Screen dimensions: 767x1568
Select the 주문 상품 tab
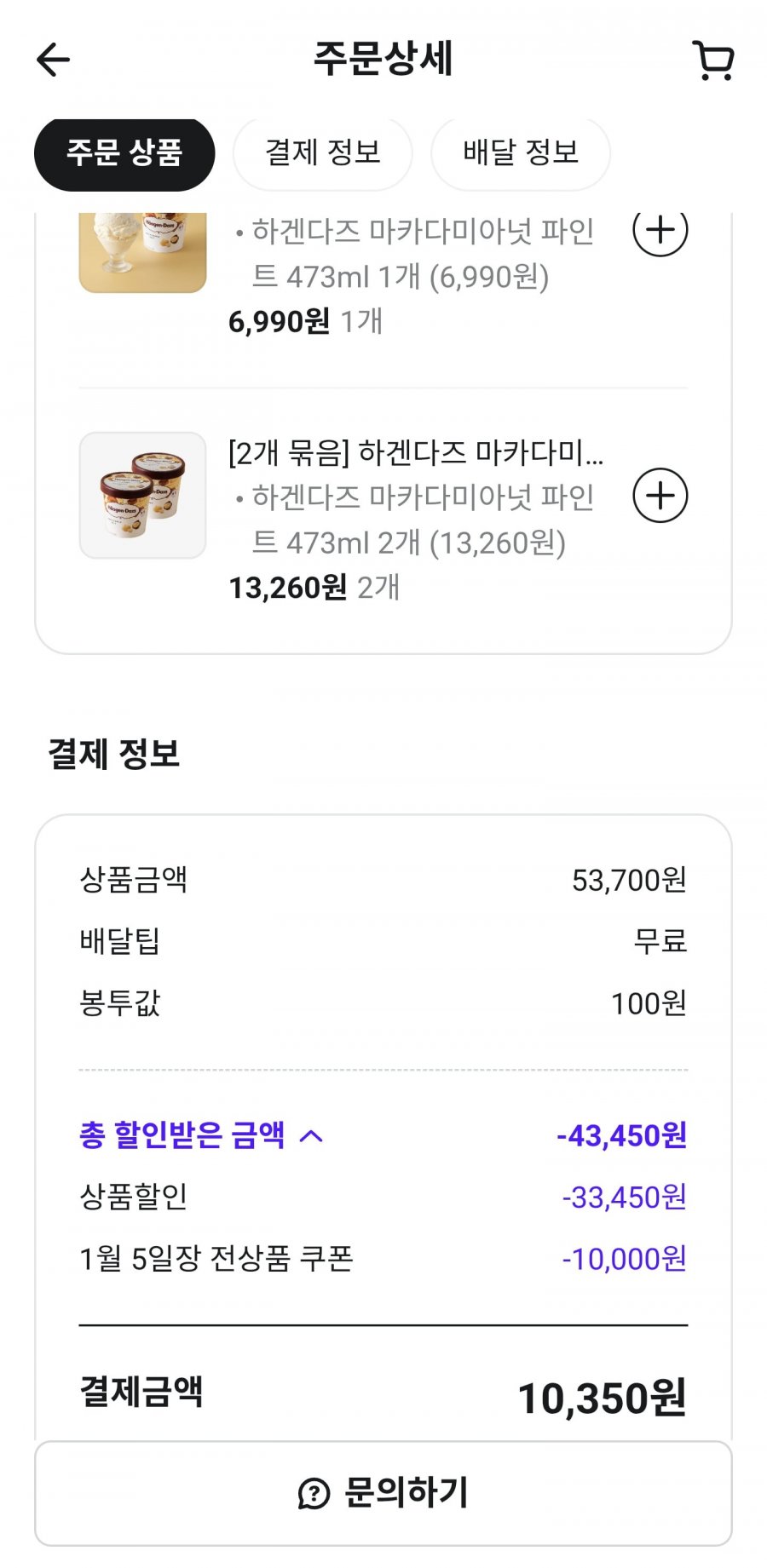(x=124, y=153)
